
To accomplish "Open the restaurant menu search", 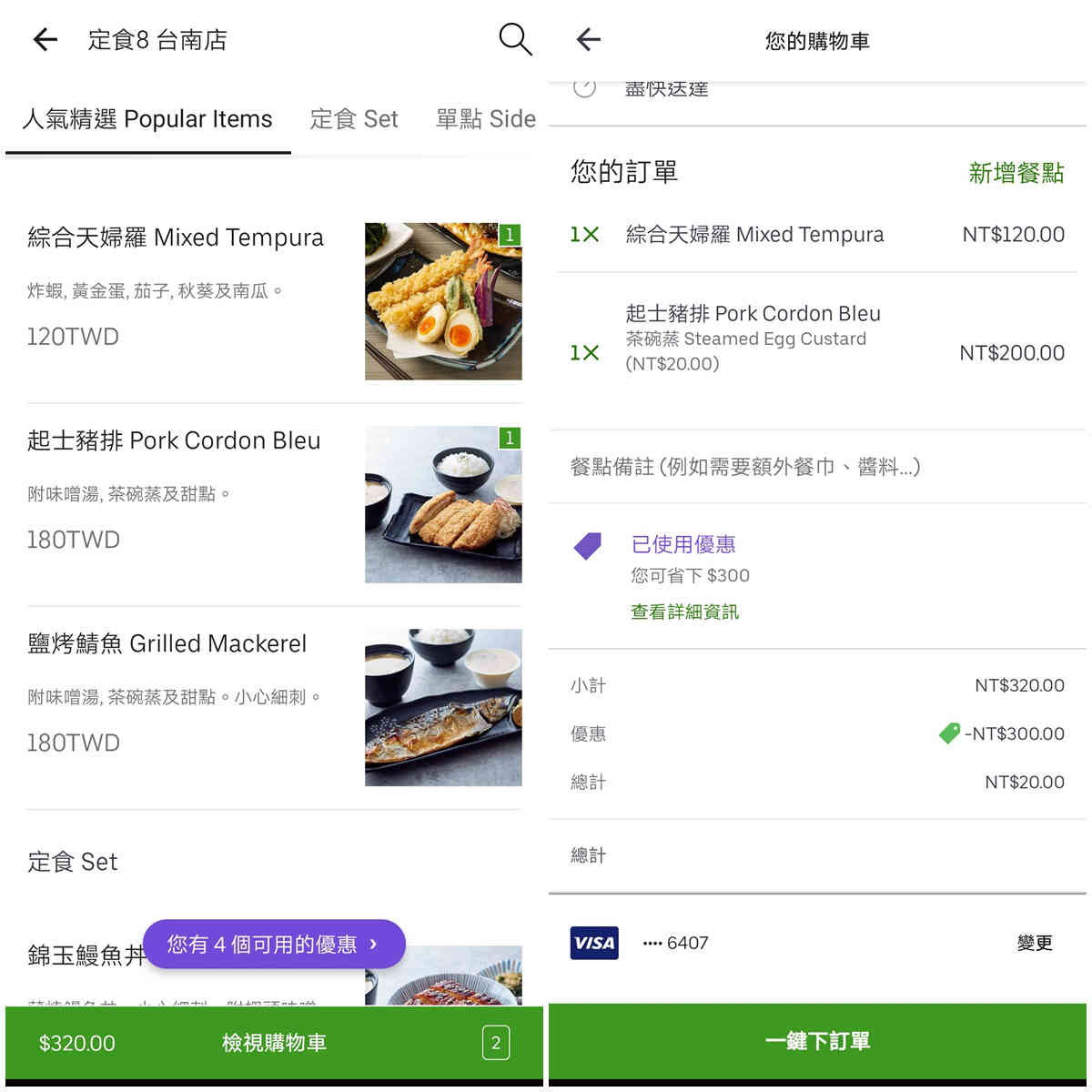I will 514,39.
